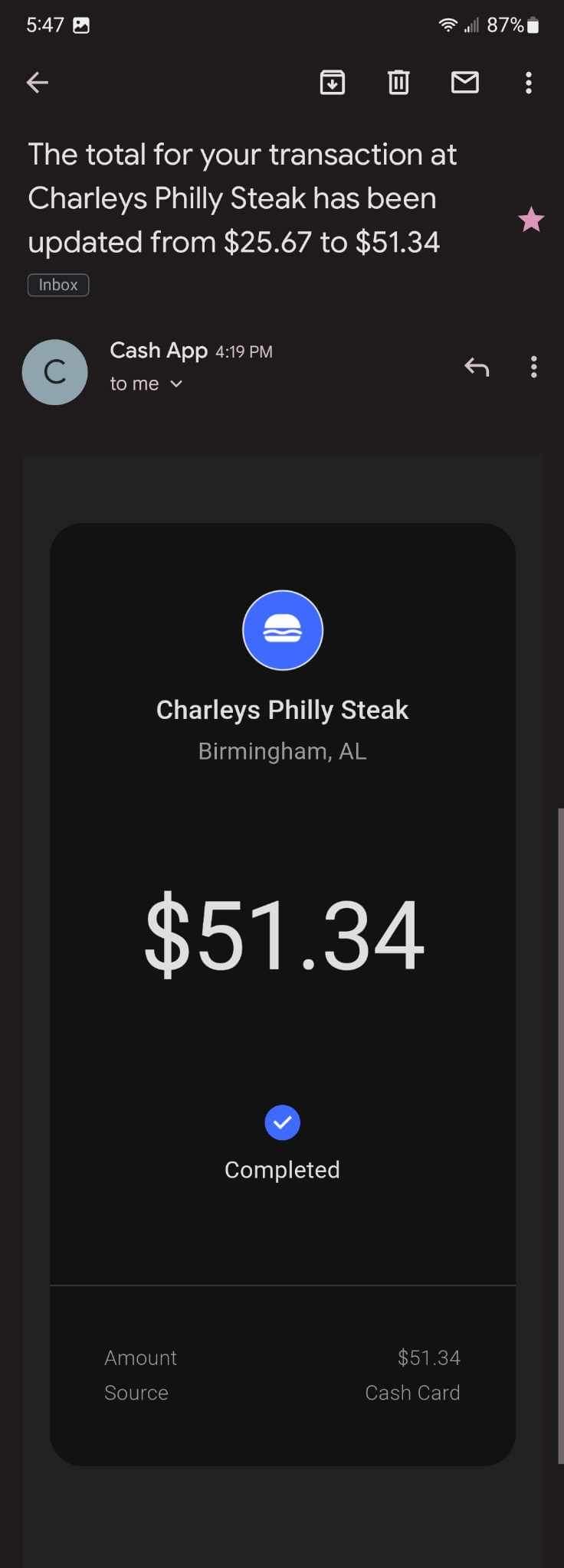Reply to the Cash App message
This screenshot has width=564, height=1568.
click(477, 367)
